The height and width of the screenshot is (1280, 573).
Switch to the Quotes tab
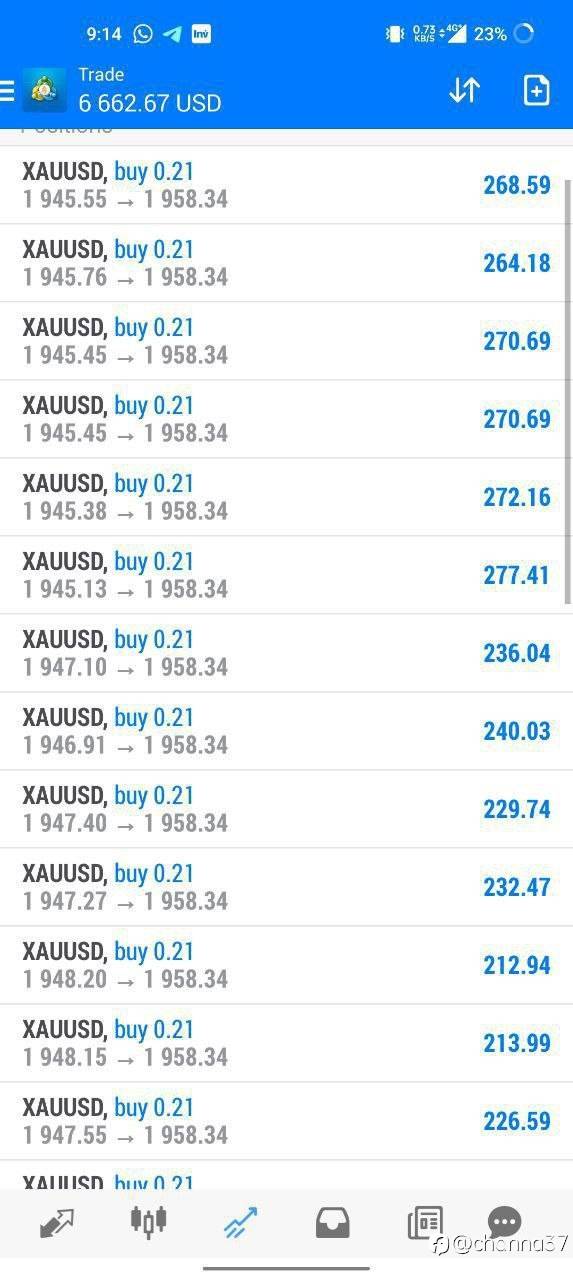57,1222
